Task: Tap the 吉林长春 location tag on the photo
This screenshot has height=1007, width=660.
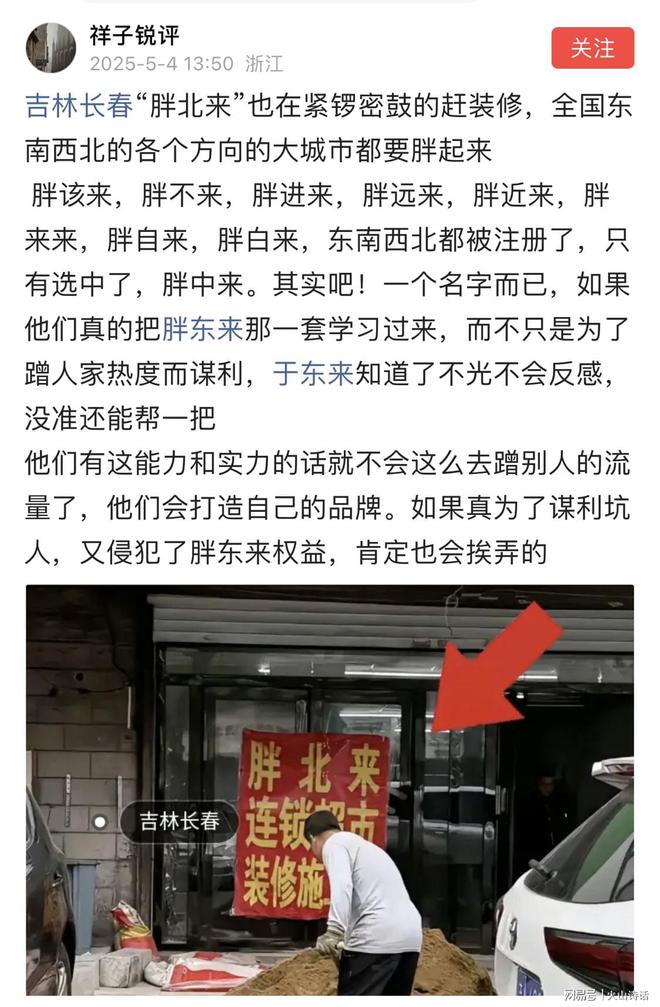Action: (180, 822)
